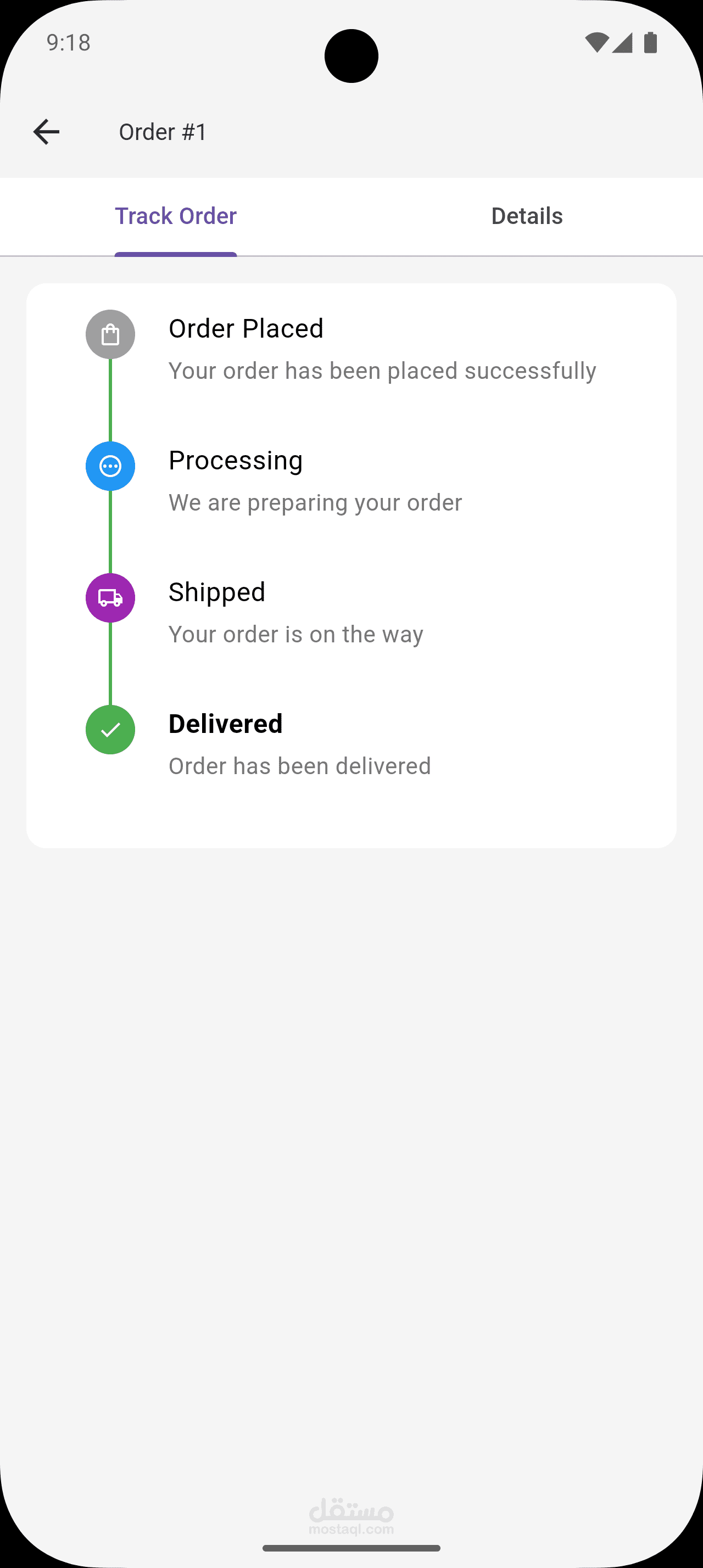This screenshot has width=703, height=1568.
Task: Go back using the arrow icon
Action: 46,131
